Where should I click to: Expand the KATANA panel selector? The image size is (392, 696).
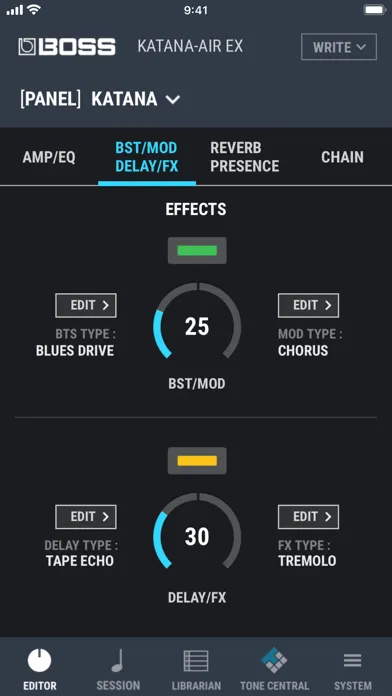point(100,99)
